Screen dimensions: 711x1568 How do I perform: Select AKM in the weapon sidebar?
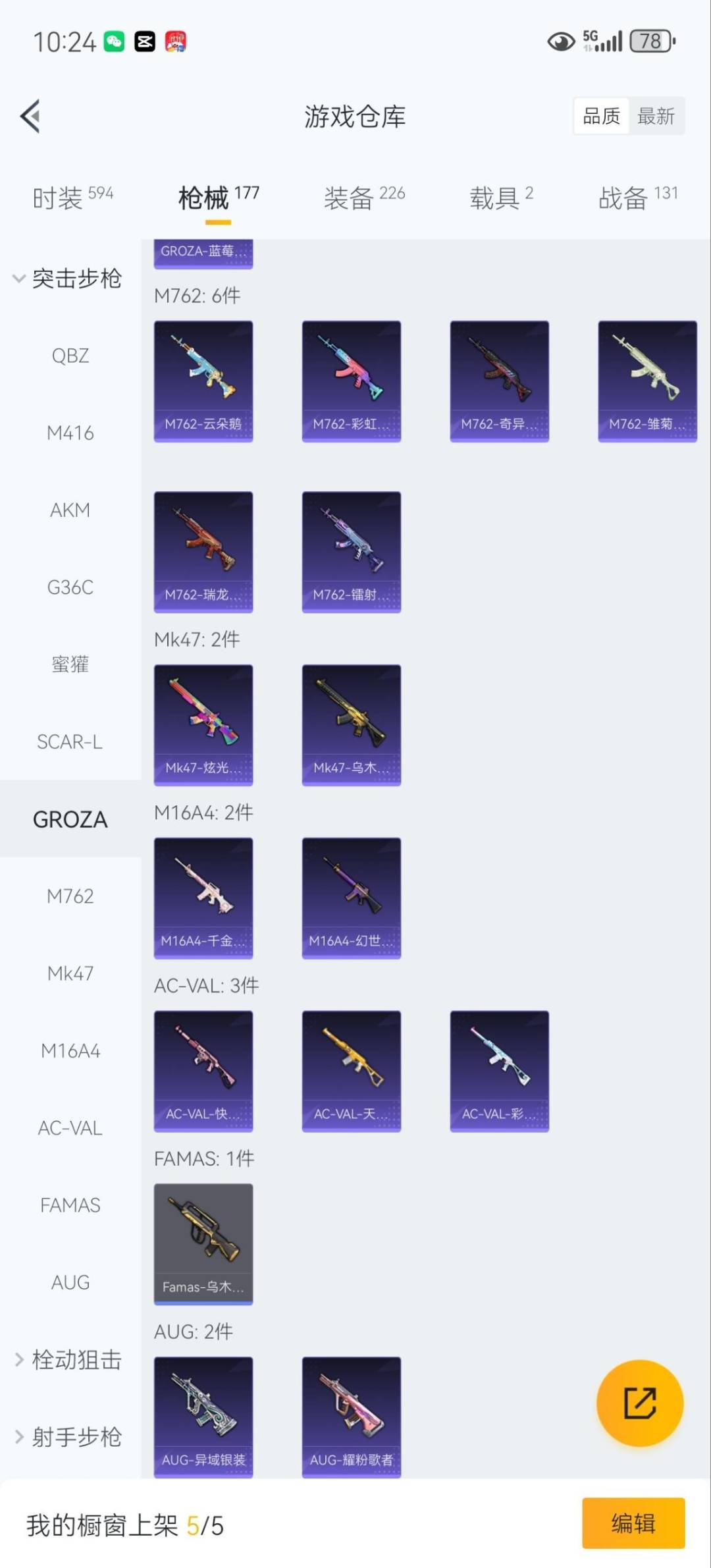71,510
